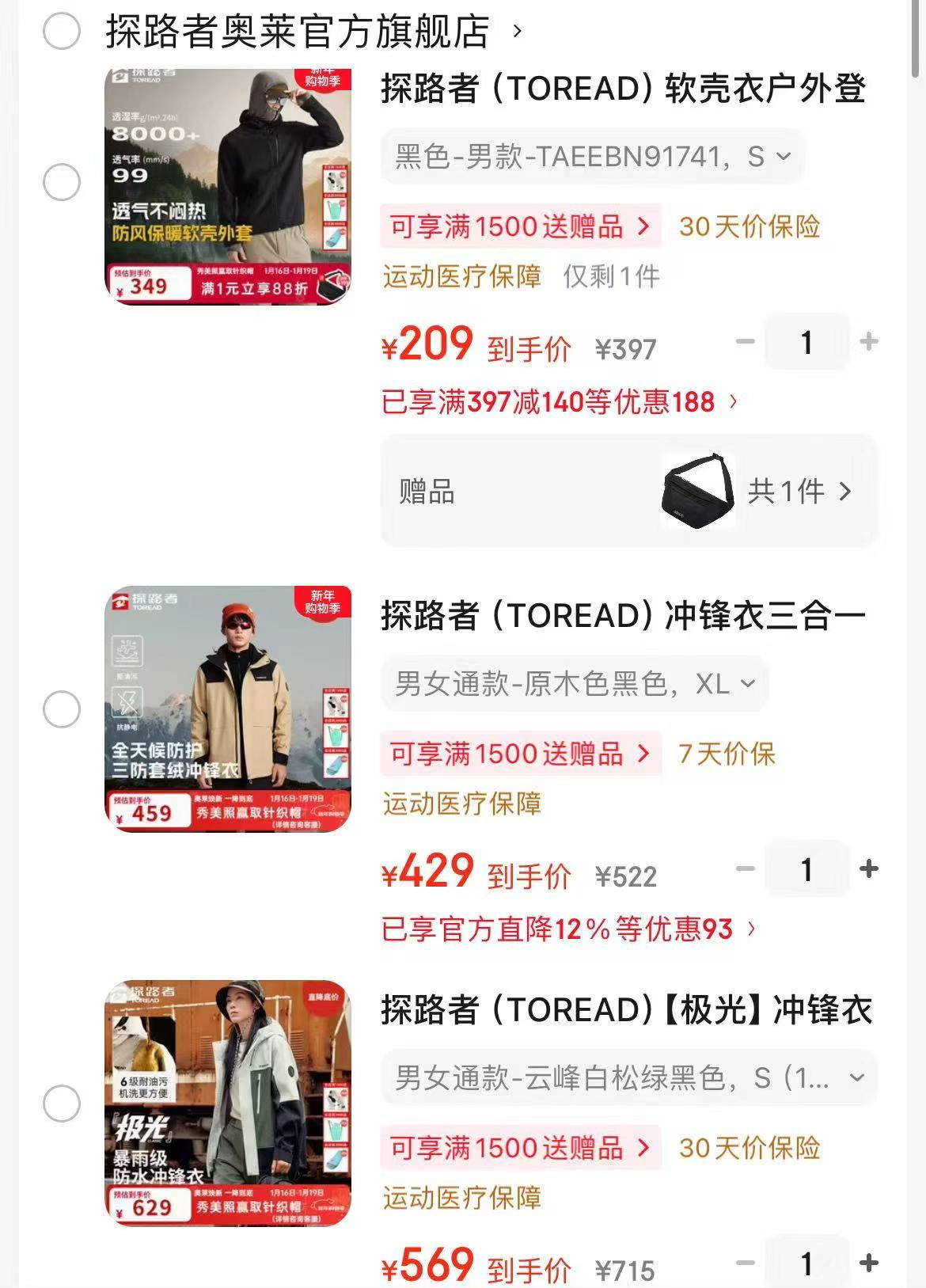
Task: Open discount details via 优惠188 arrow
Action: pos(732,403)
